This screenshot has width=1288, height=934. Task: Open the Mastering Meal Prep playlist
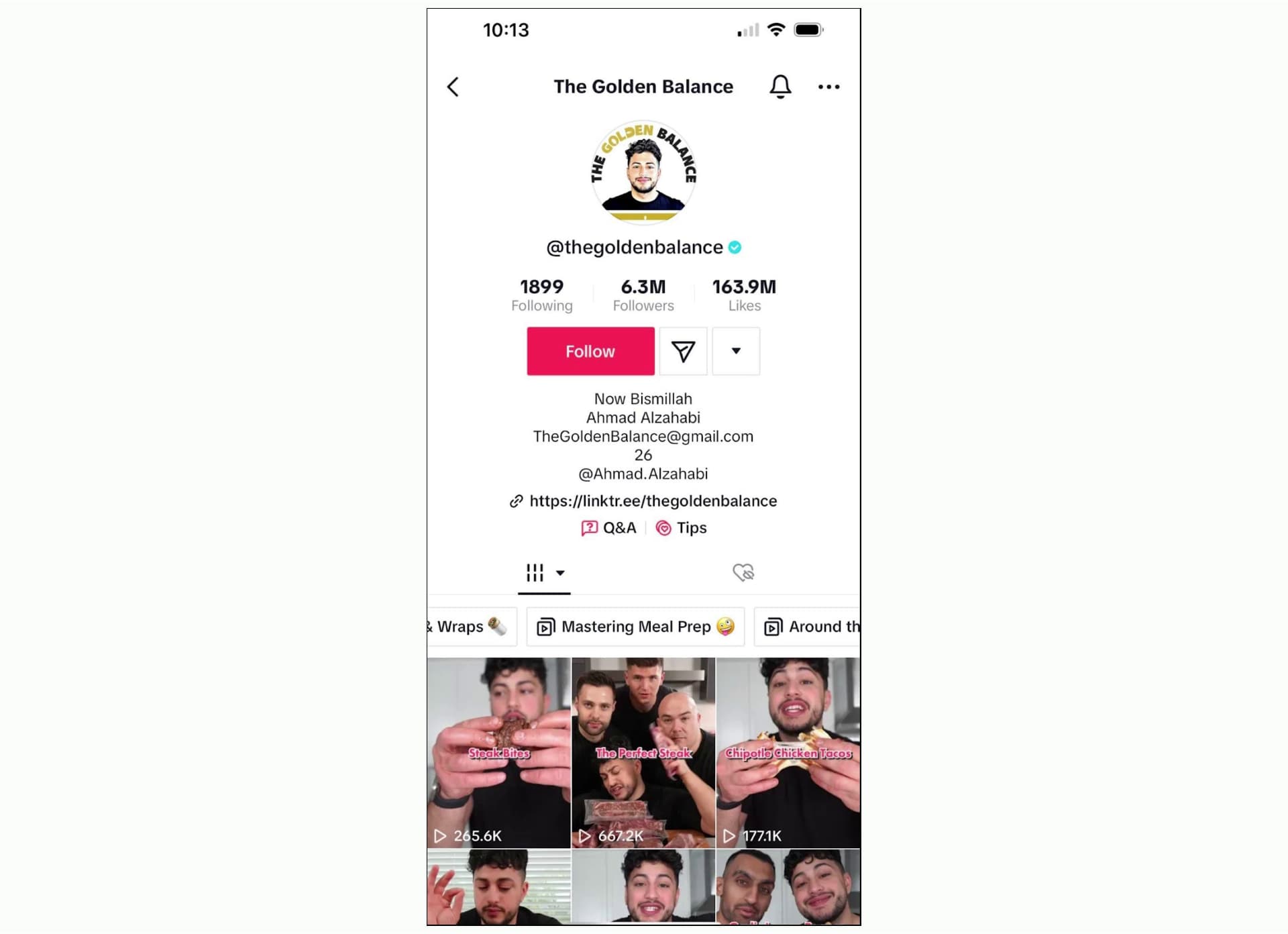click(x=635, y=627)
